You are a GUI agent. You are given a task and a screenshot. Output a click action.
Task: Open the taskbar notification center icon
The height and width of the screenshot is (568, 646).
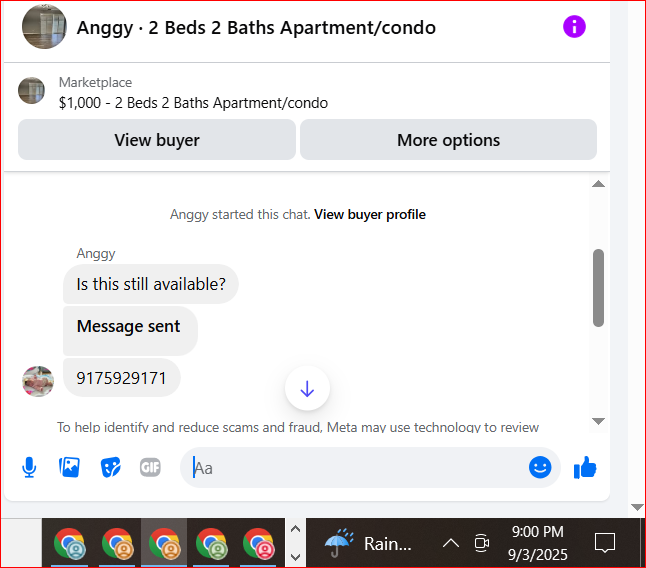pos(604,542)
